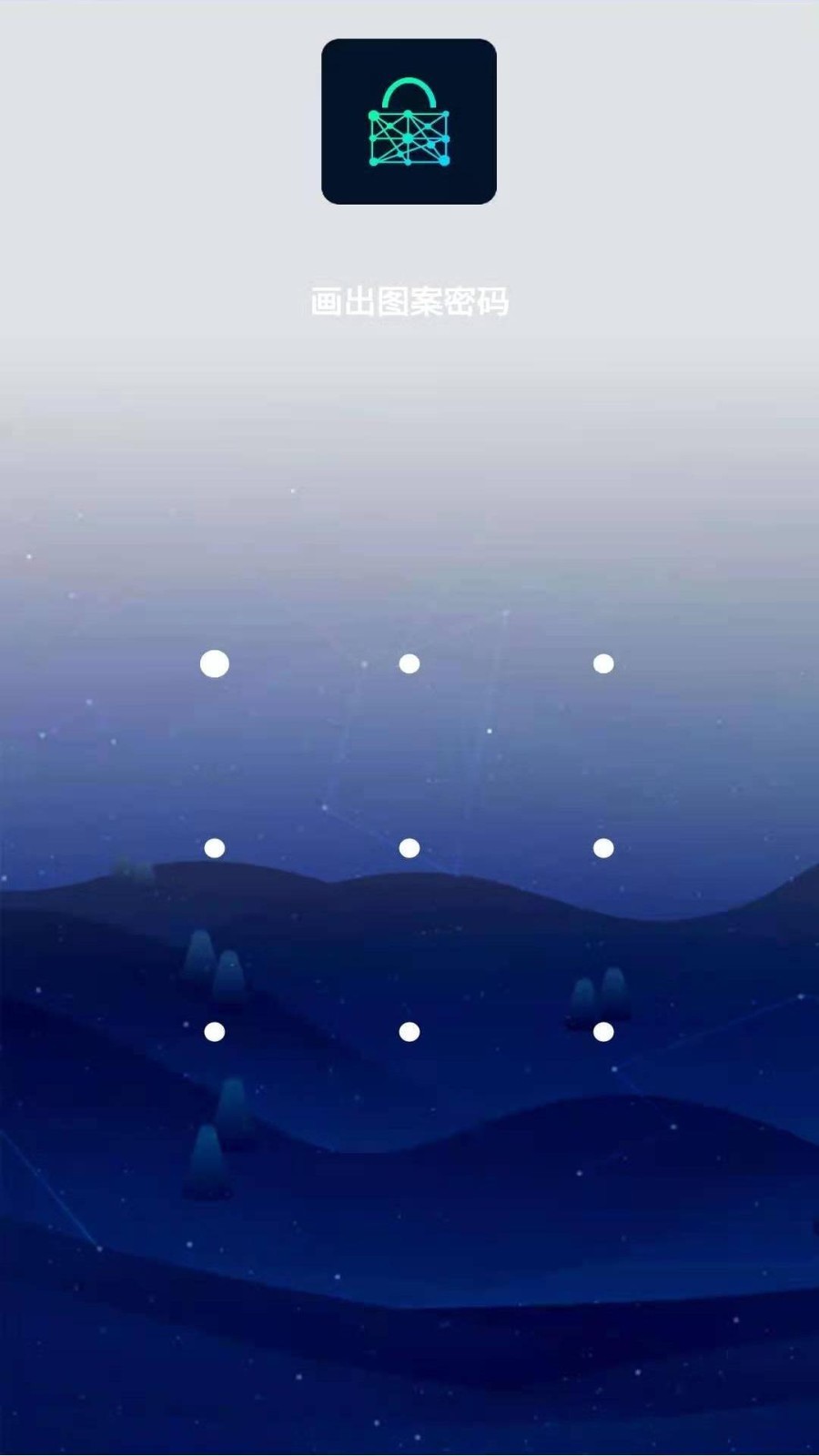Tap the center dot of the pattern grid
Viewport: 819px width, 1456px height.
coord(409,848)
